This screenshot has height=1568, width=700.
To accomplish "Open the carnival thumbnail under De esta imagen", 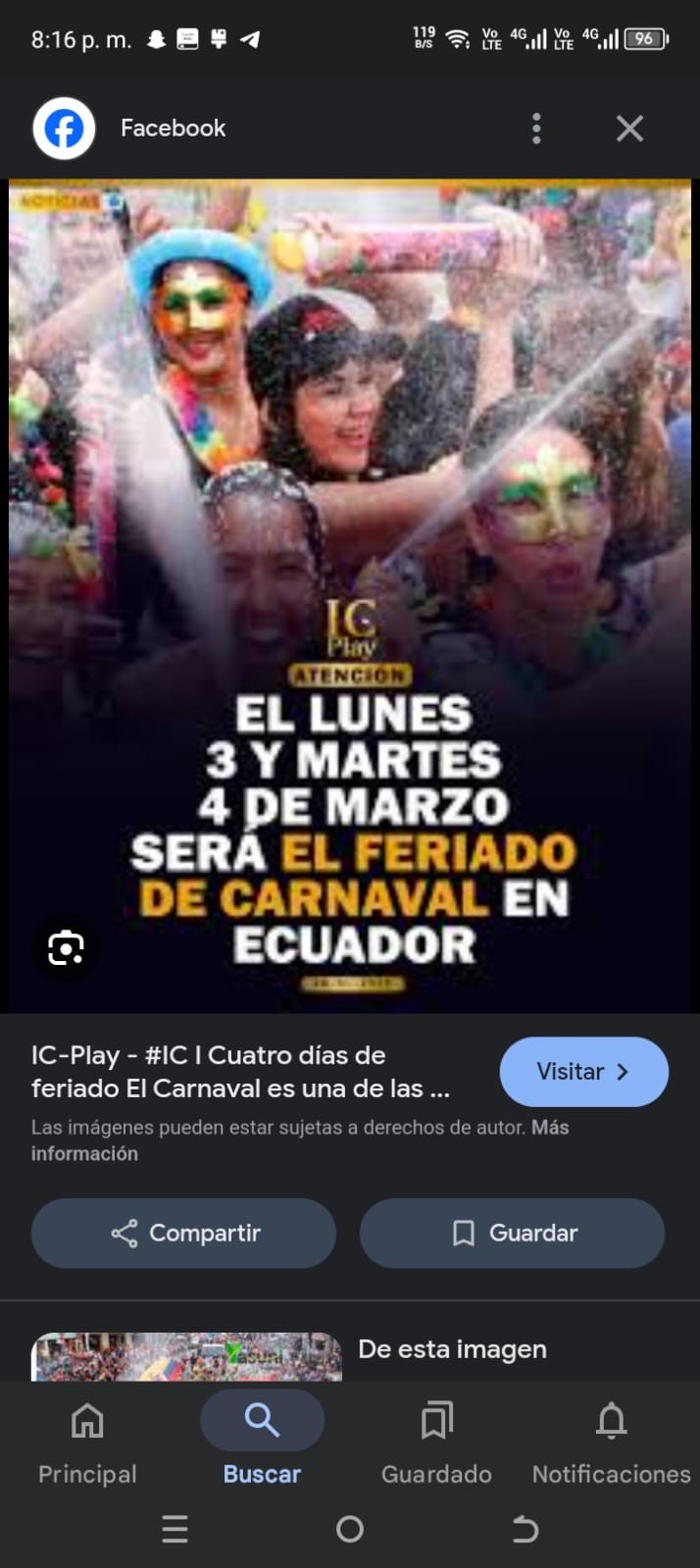I will pyautogui.click(x=186, y=1357).
